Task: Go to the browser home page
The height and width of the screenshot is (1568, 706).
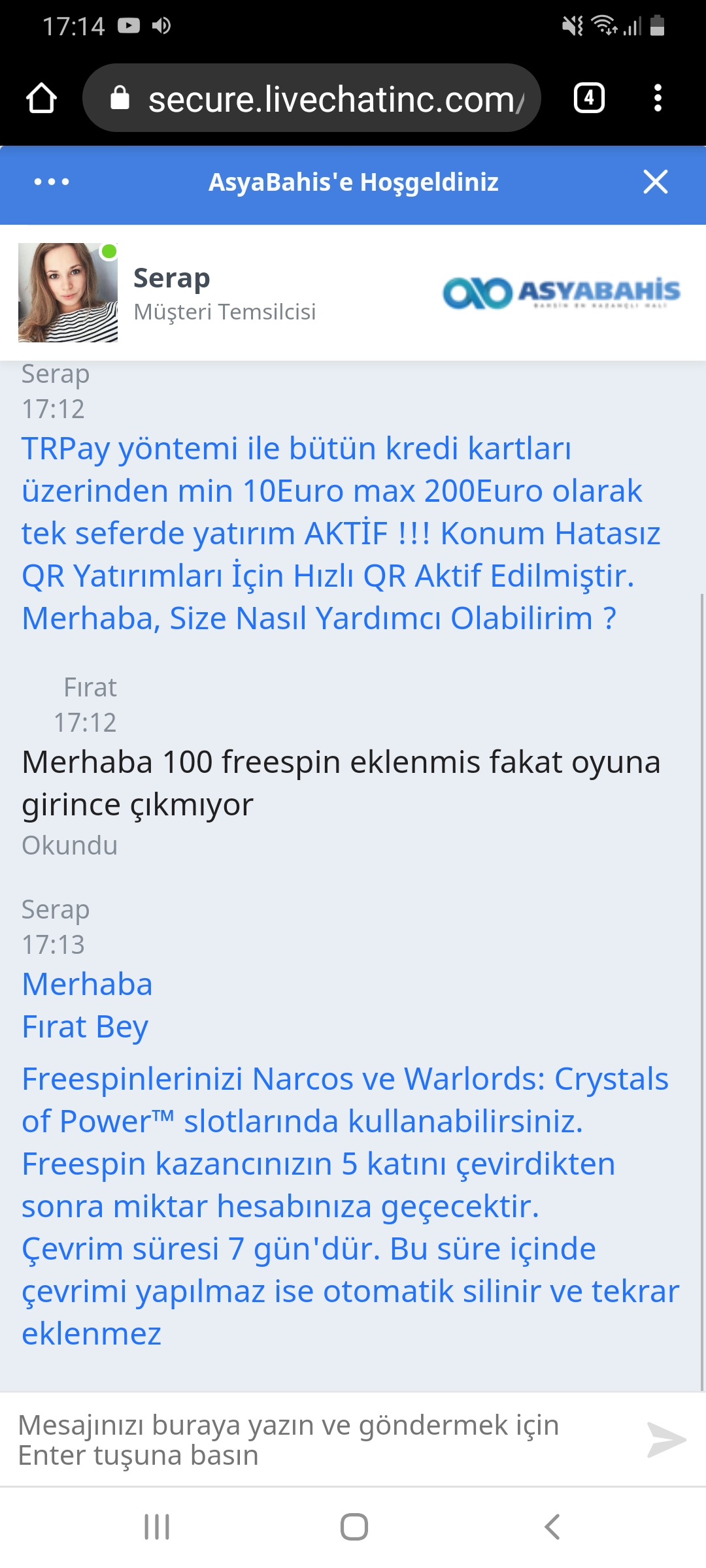Action: (41, 98)
